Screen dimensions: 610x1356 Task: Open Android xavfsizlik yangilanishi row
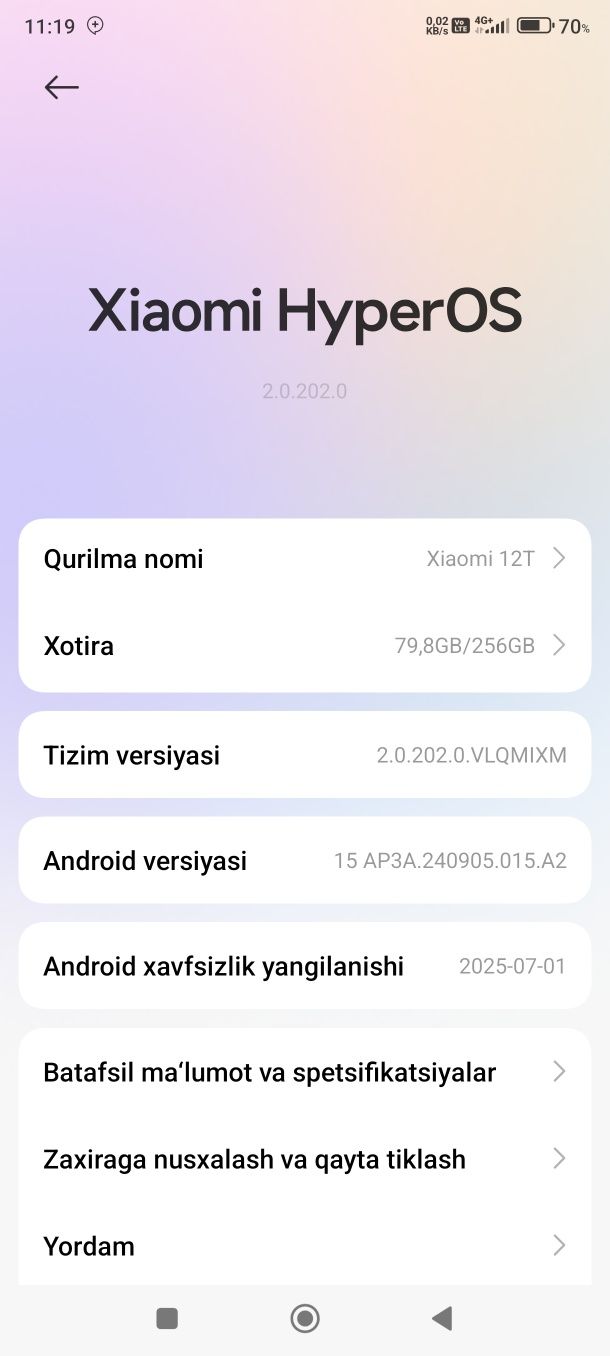tap(304, 966)
